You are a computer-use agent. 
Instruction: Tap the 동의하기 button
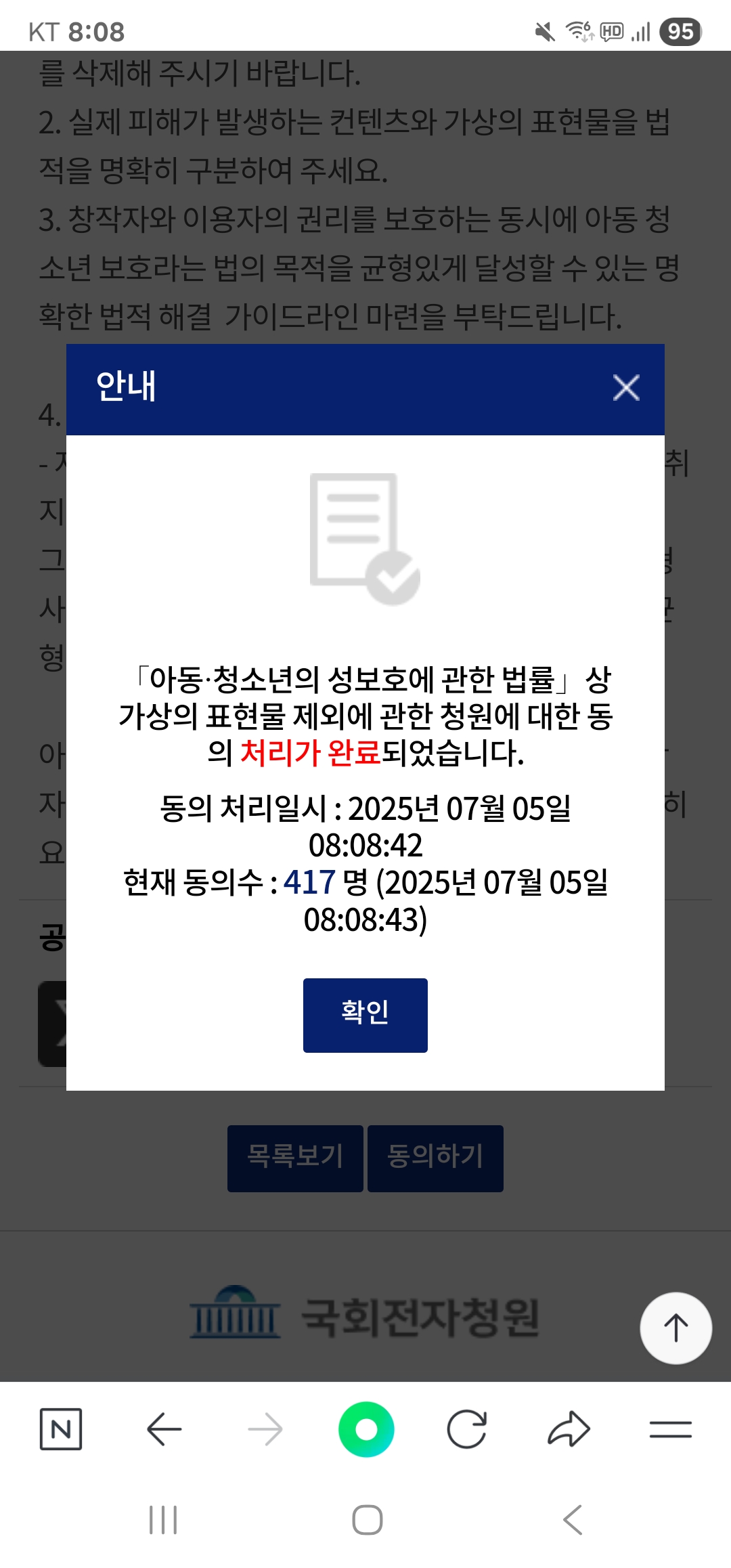pos(435,1158)
